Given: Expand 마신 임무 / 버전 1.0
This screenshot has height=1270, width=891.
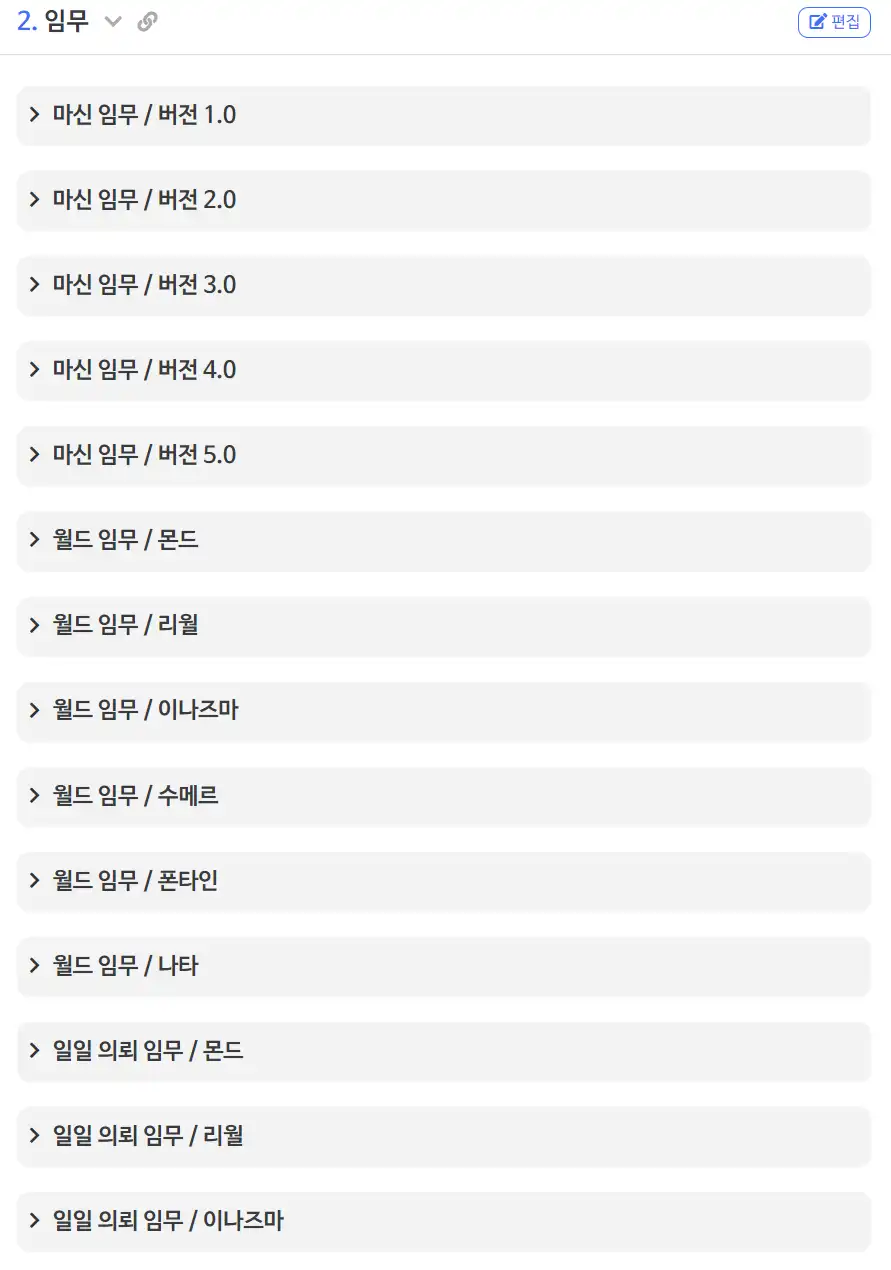Looking at the screenshot, I should [x=144, y=115].
